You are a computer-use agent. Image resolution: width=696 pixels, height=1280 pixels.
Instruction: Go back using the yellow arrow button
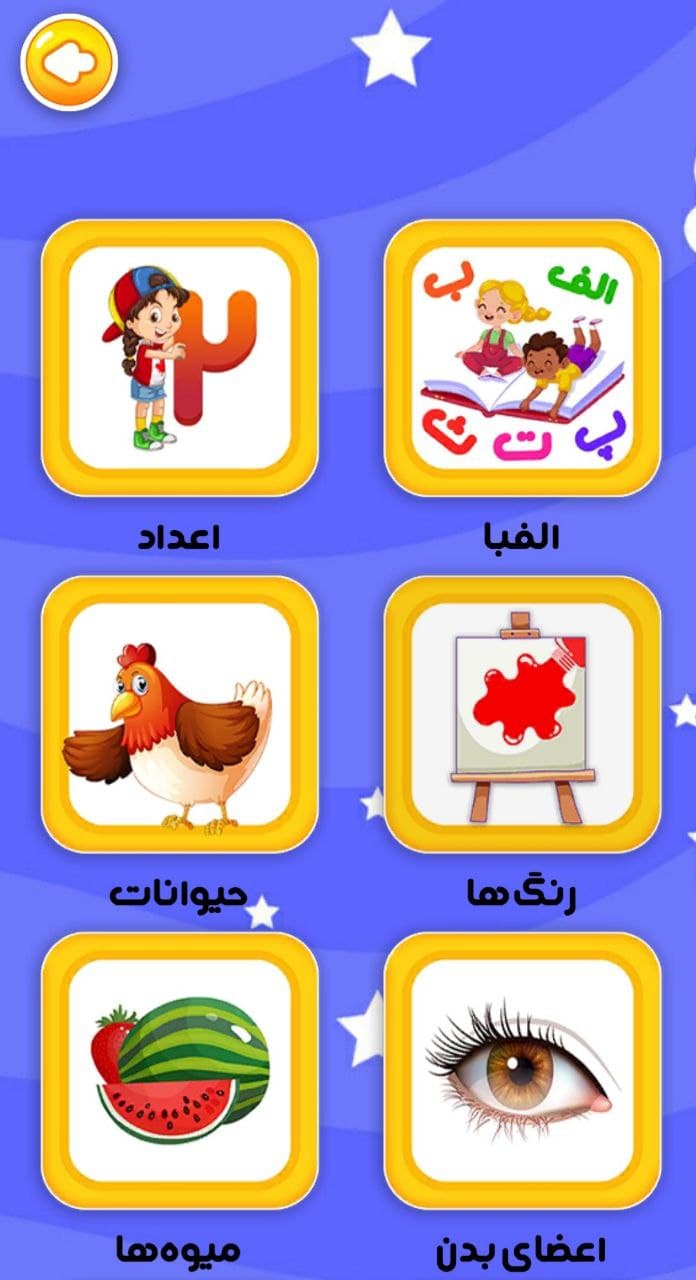coord(69,63)
